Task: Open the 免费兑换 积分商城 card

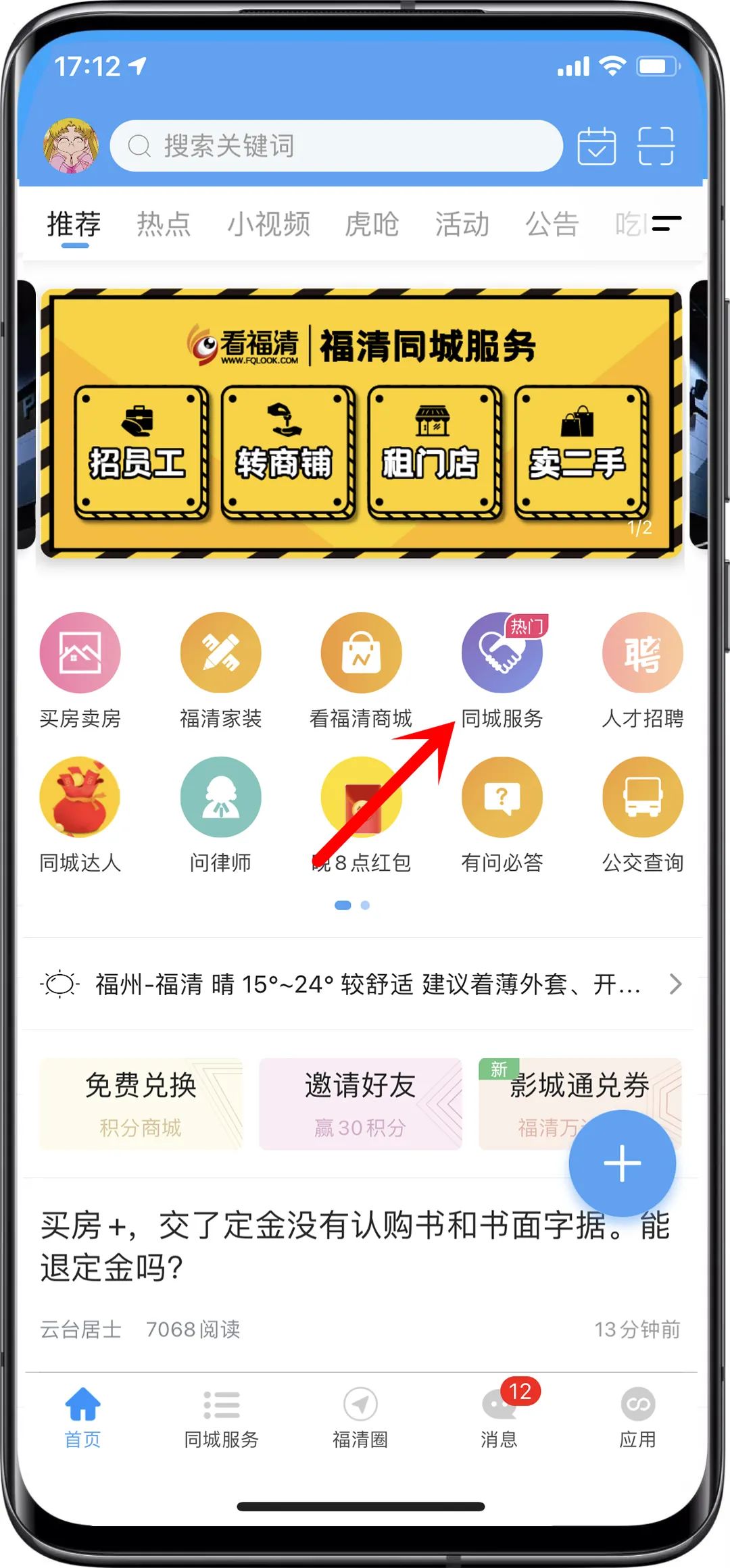Action: (x=141, y=1104)
